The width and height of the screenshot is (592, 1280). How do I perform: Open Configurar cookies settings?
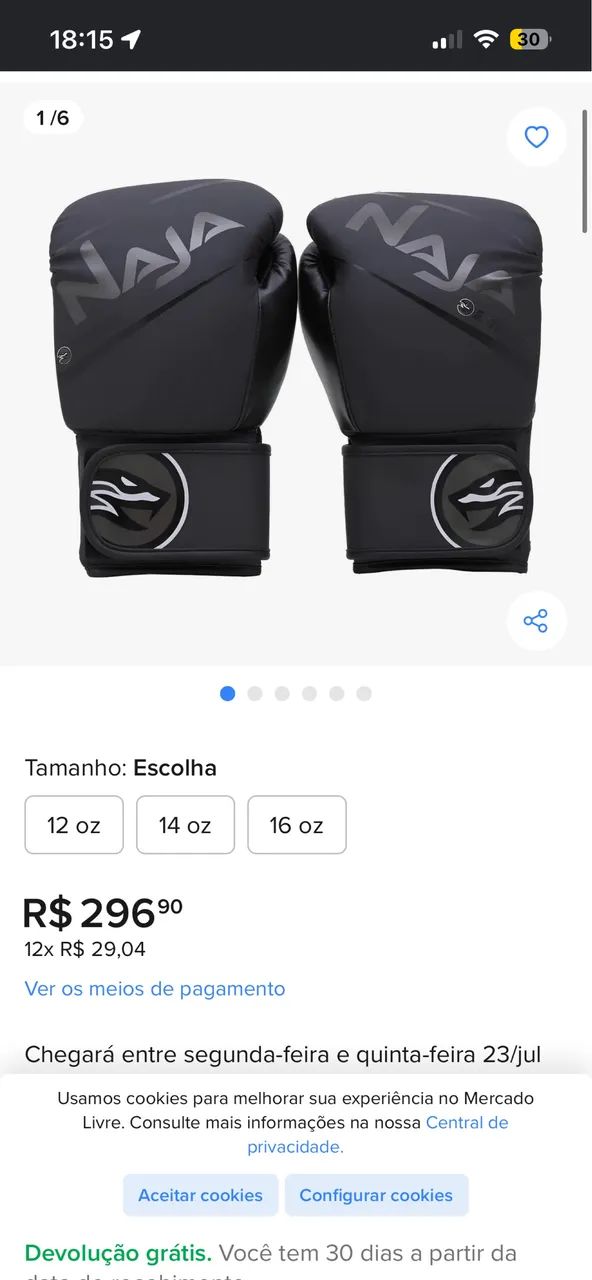pos(376,1195)
